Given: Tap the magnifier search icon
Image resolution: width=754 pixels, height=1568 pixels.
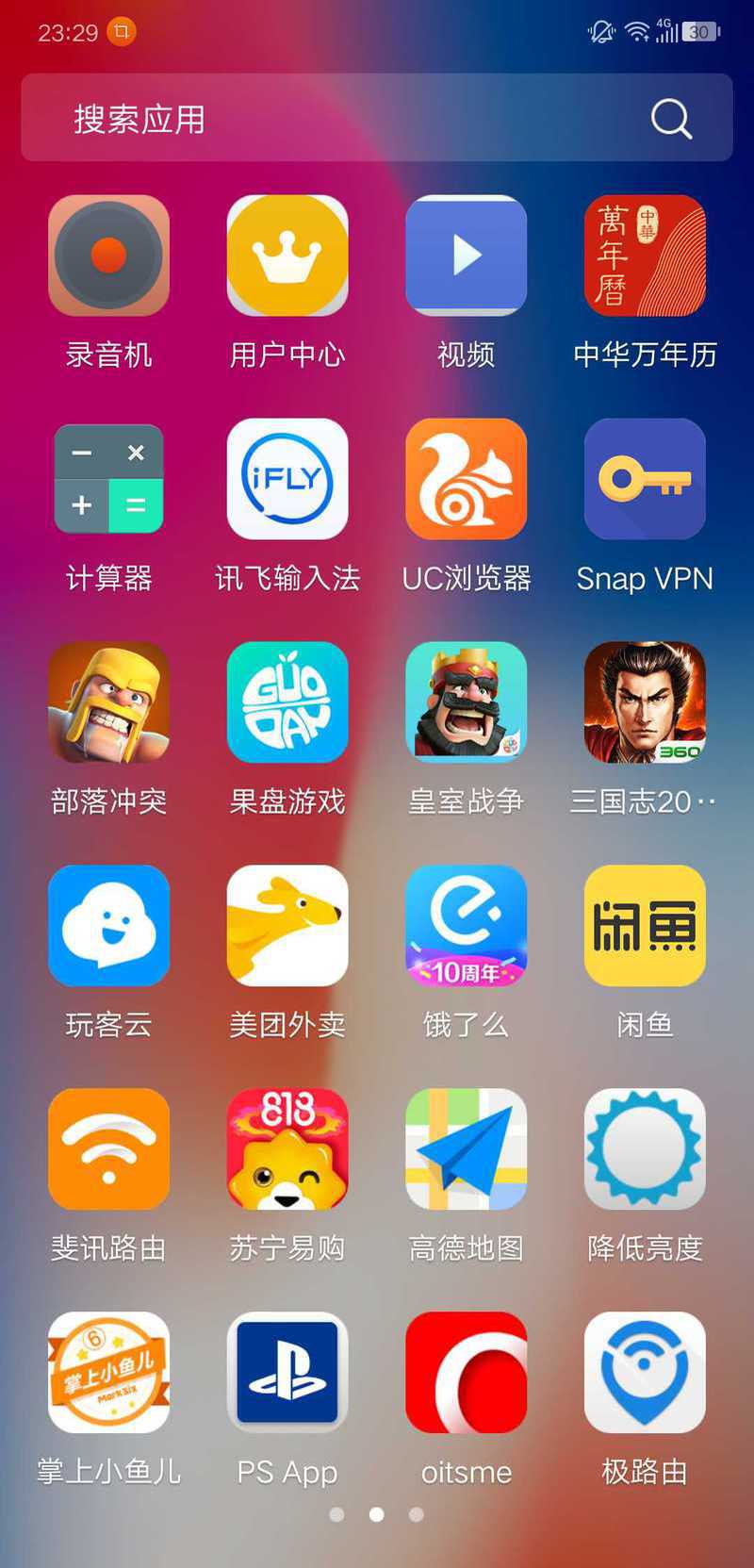Looking at the screenshot, I should (x=671, y=119).
